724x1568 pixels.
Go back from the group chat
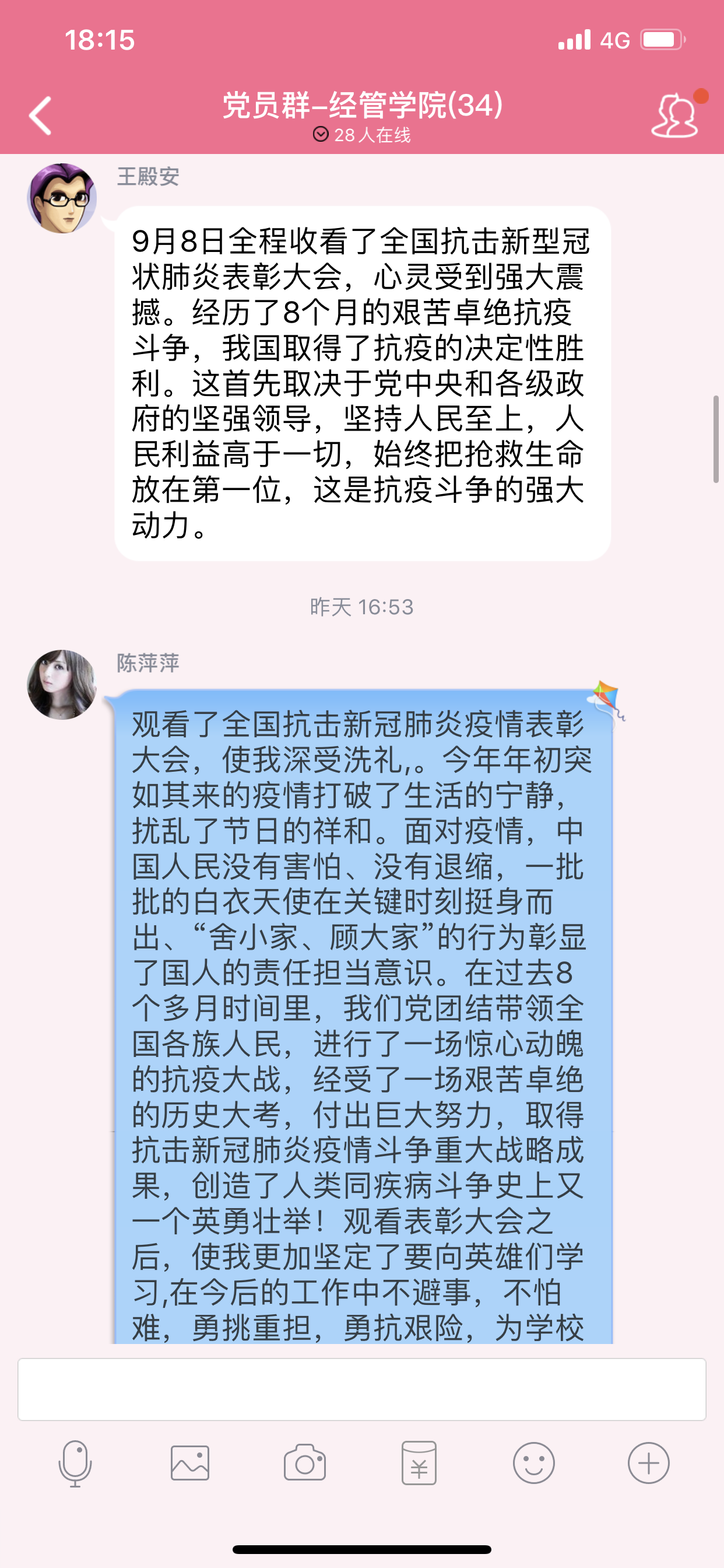[40, 115]
